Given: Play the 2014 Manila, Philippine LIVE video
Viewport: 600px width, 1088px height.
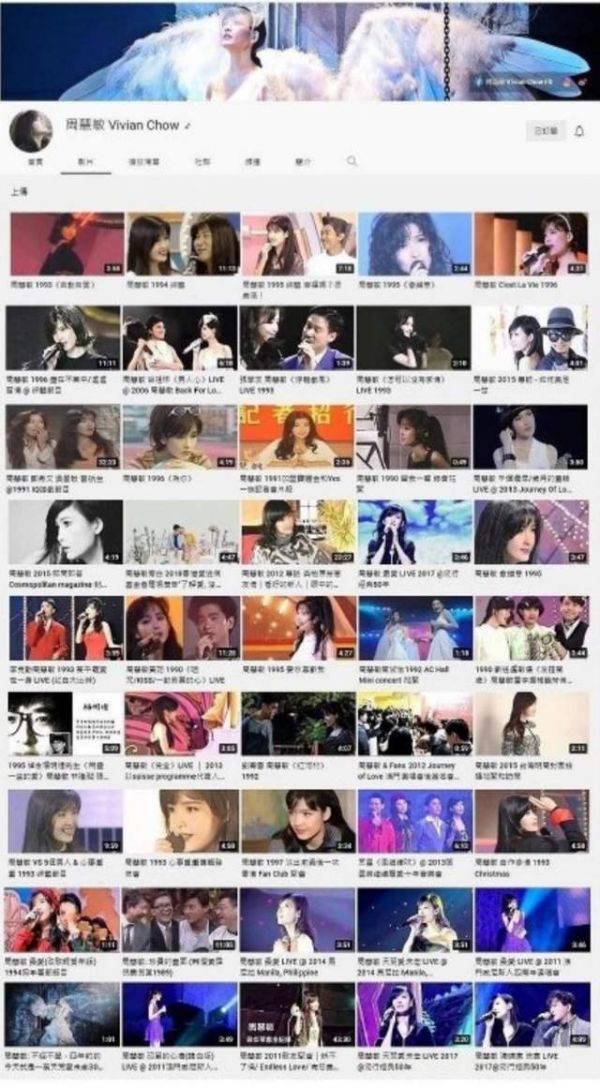Looking at the screenshot, I should coord(297,917).
